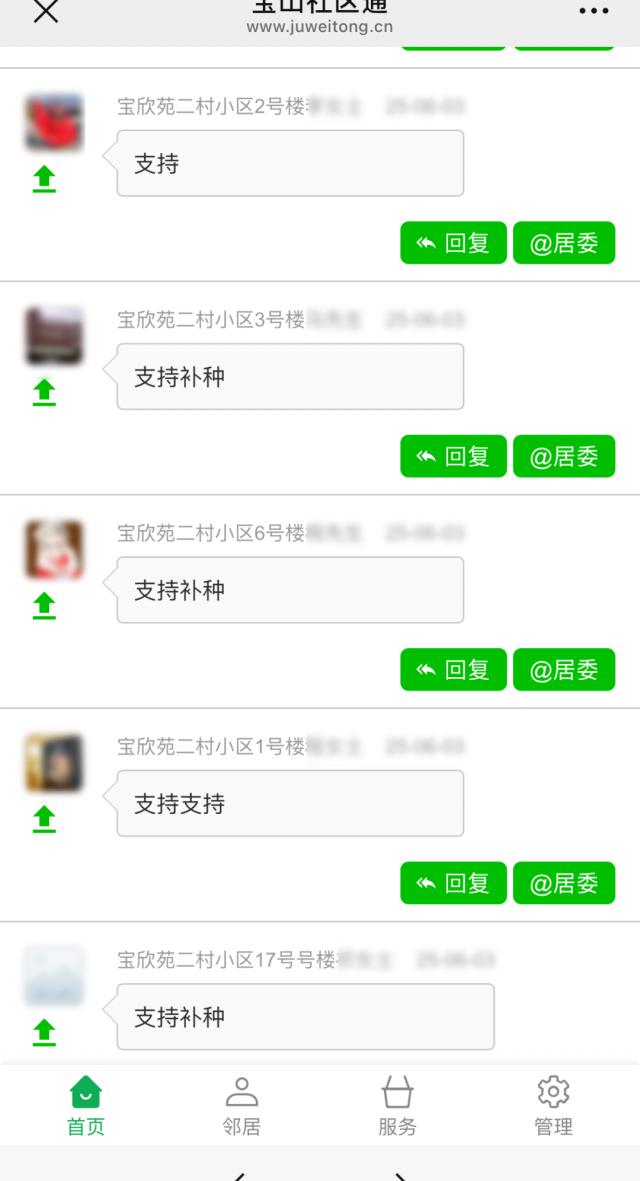Viewport: 640px width, 1181px height.
Task: Reply to the 2号楼 comment
Action: (x=453, y=243)
